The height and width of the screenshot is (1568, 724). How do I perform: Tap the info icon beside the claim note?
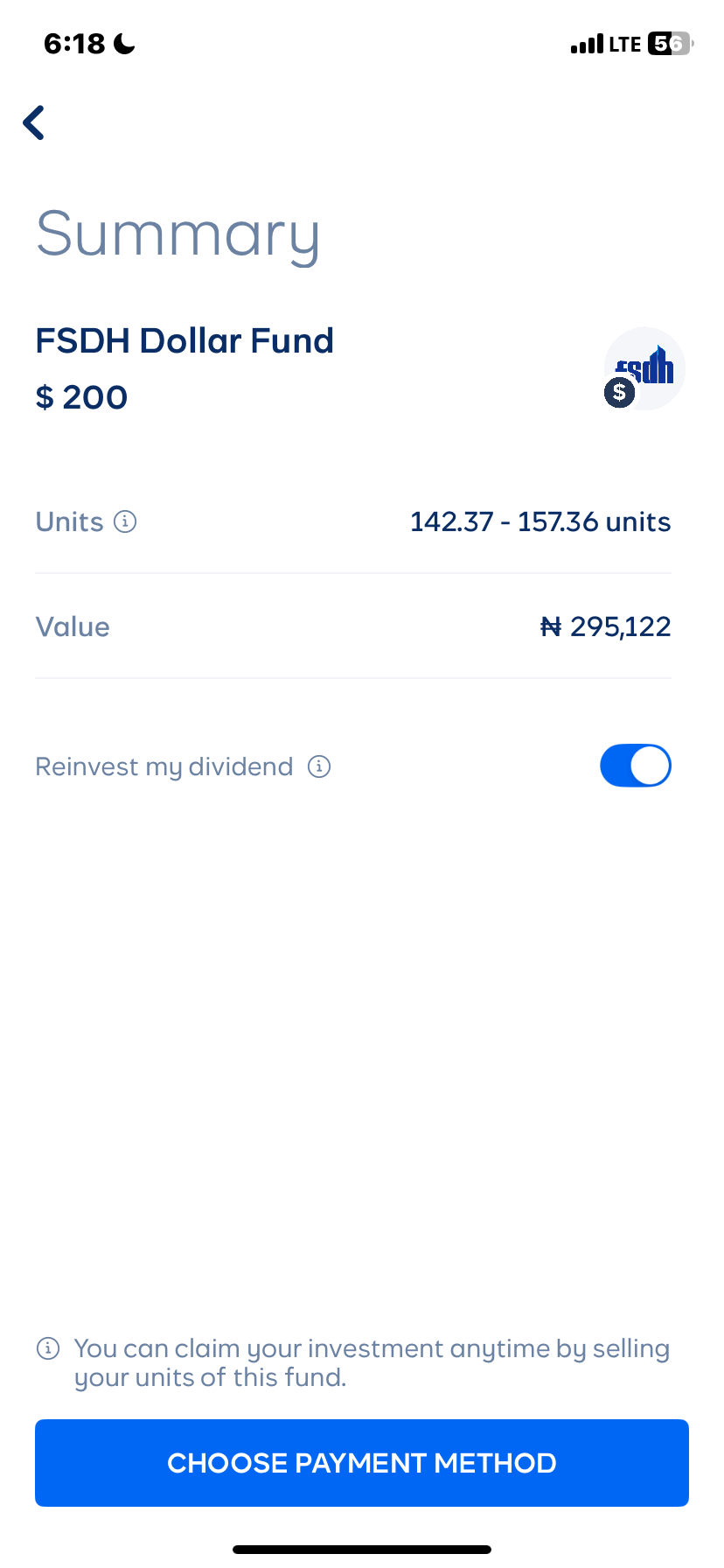click(x=48, y=1348)
